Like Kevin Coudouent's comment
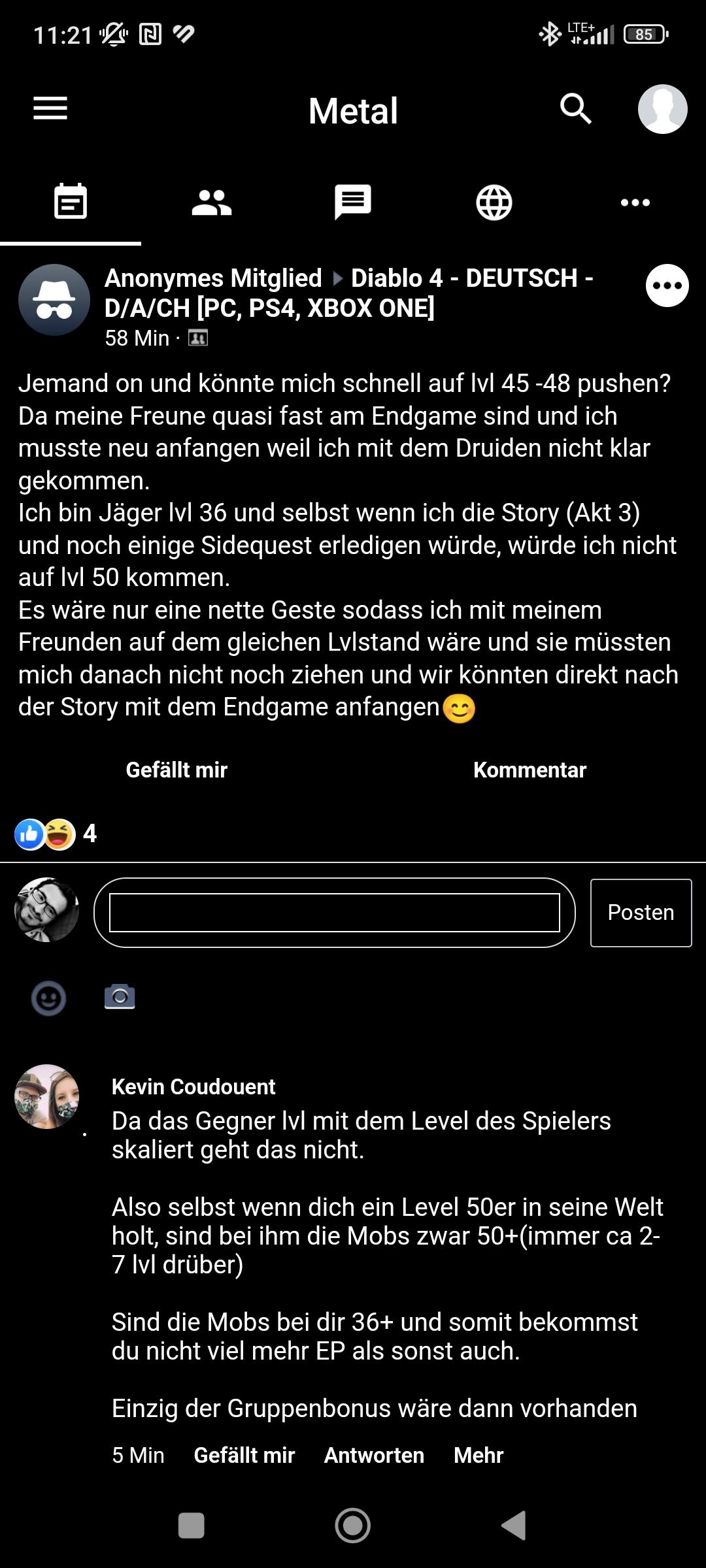This screenshot has width=706, height=1568. [x=244, y=1455]
